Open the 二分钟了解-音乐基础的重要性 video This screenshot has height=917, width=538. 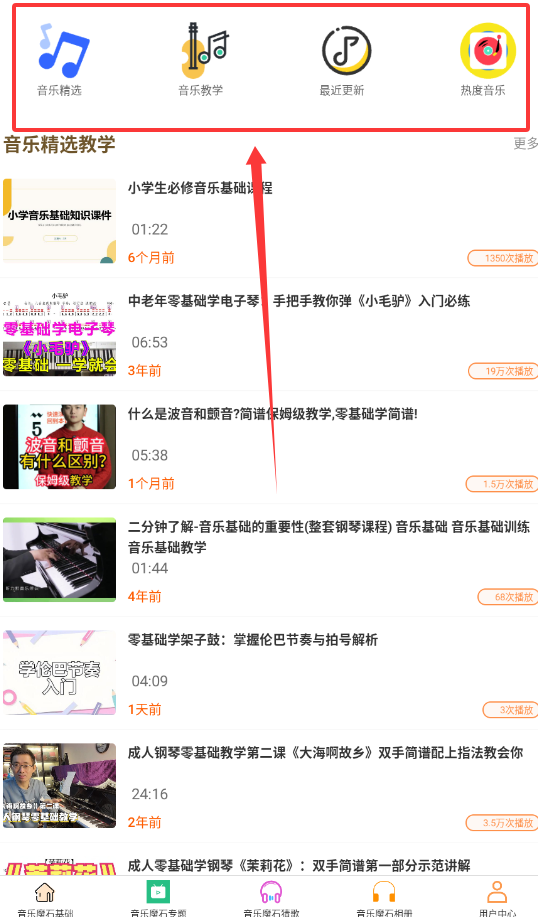click(x=269, y=561)
